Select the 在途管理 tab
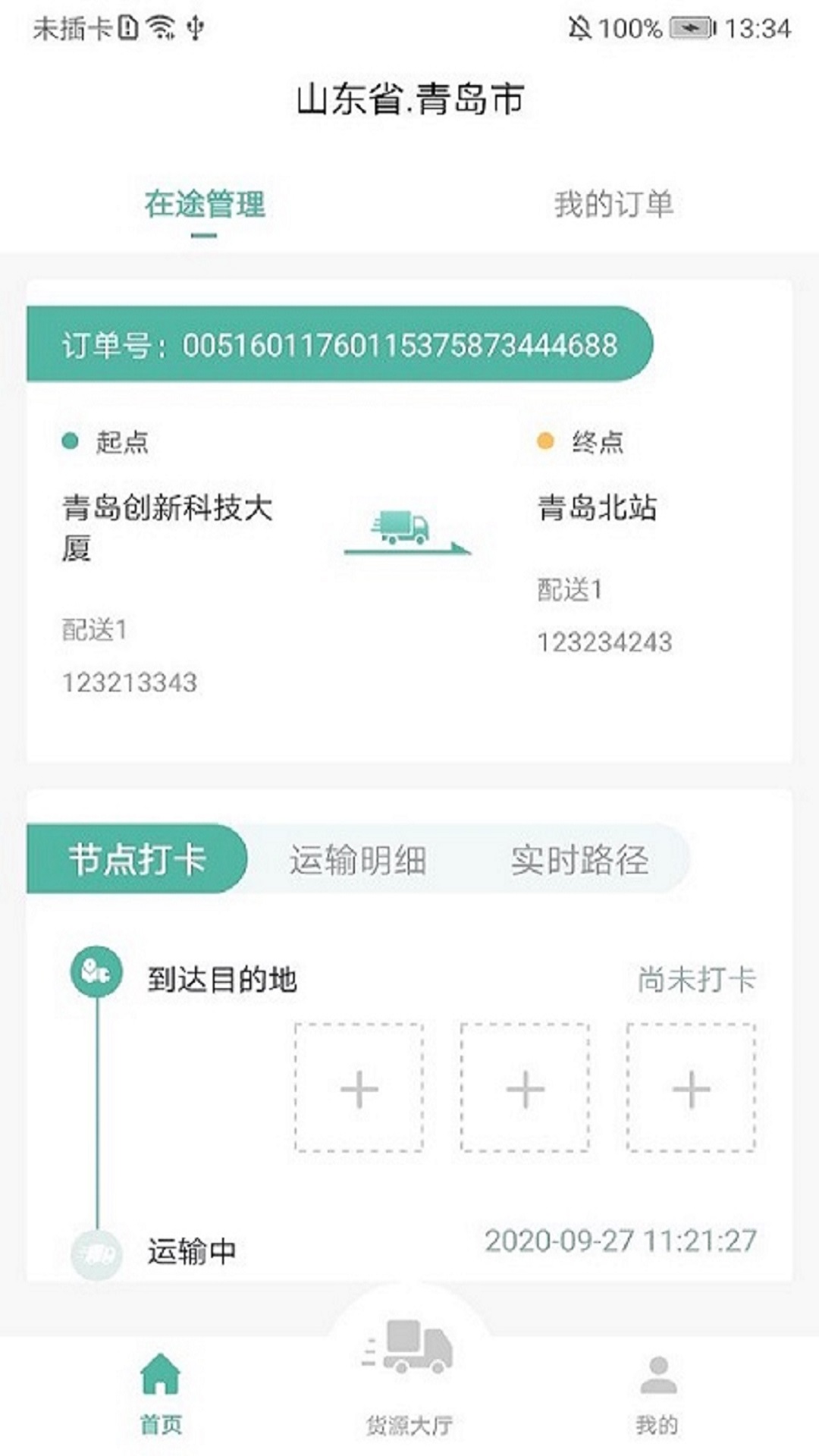Screen dimensions: 819x1456 205,205
